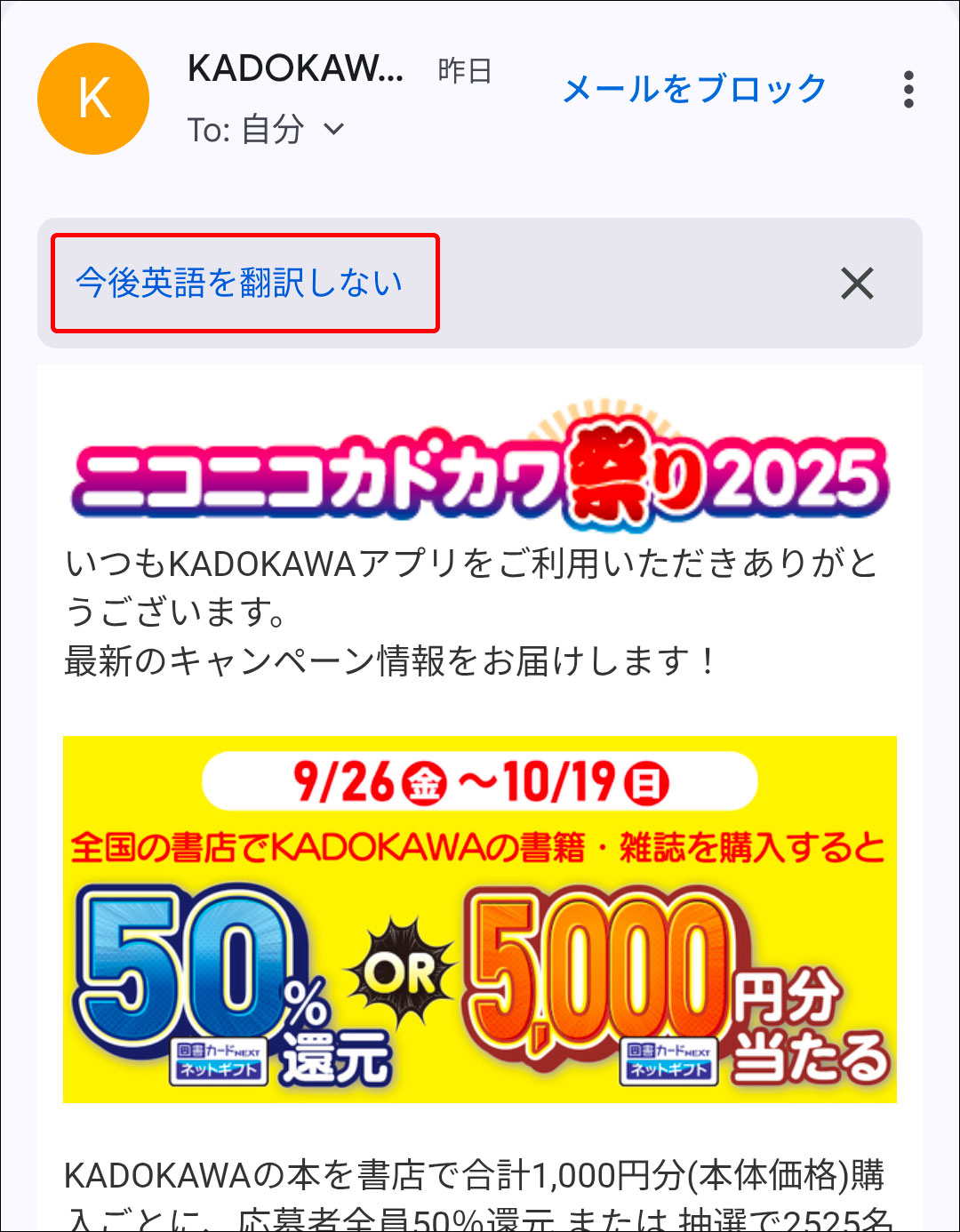The image size is (960, 1232).
Task: Click the 今後英語を翻訳しない link
Action: coord(238,282)
